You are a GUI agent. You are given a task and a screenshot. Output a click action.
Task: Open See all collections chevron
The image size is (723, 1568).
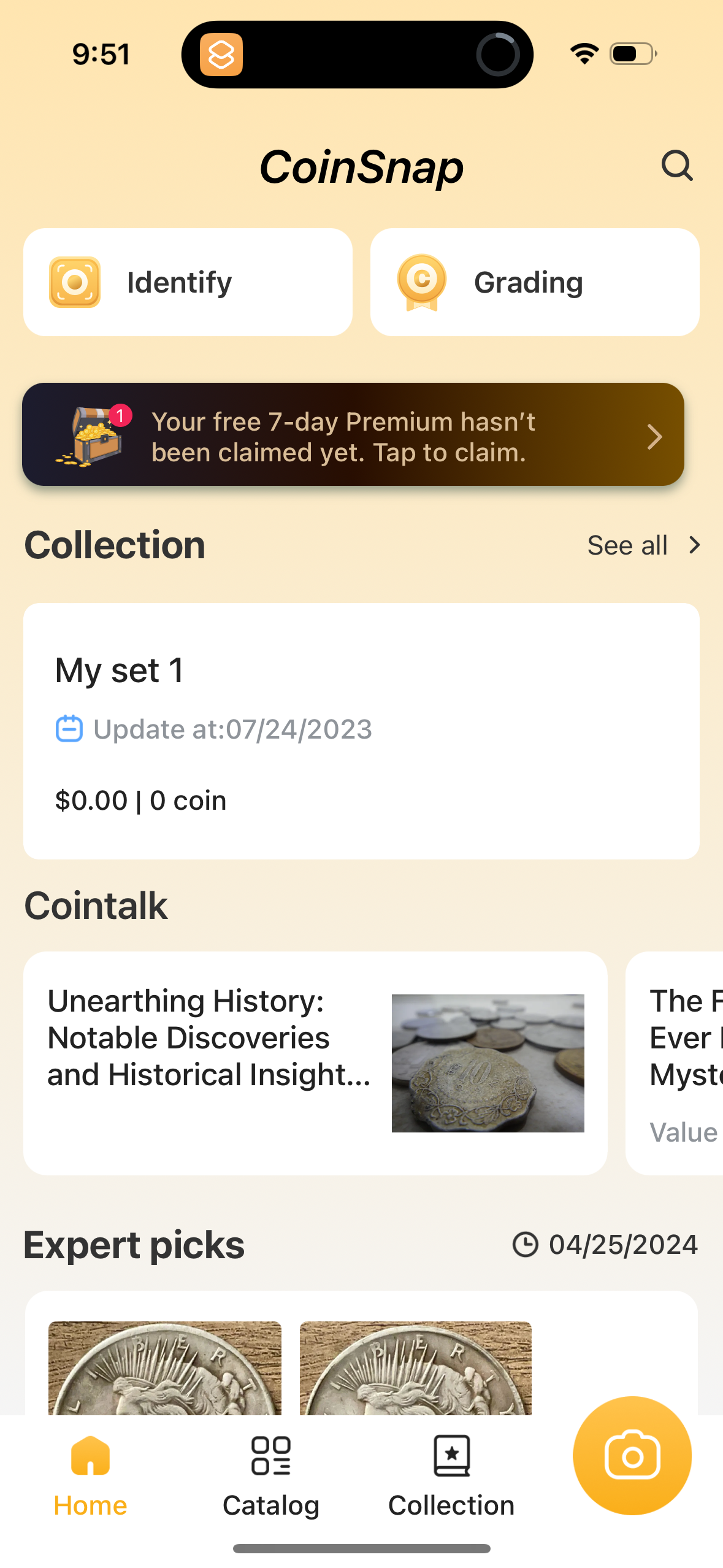click(x=694, y=544)
